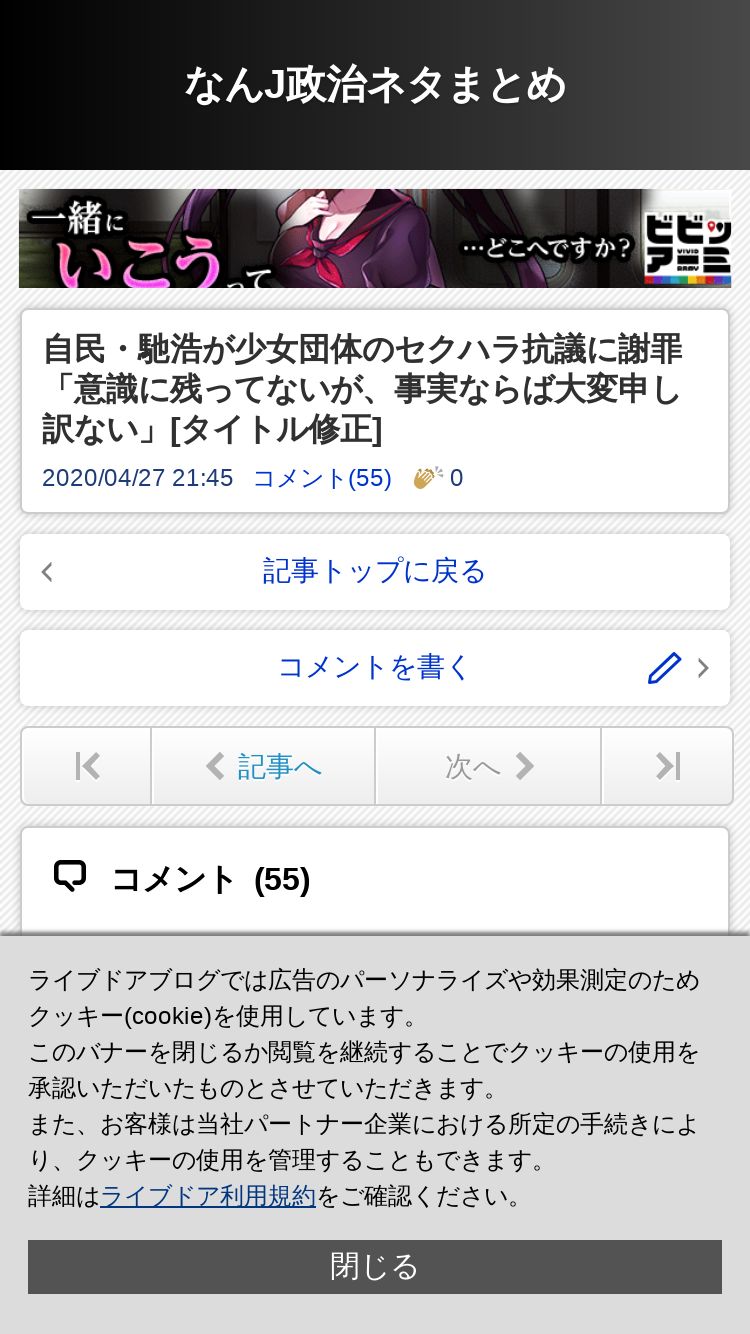Open the コメント(55) link under the article title
This screenshot has height=1334, width=750.
(x=322, y=478)
